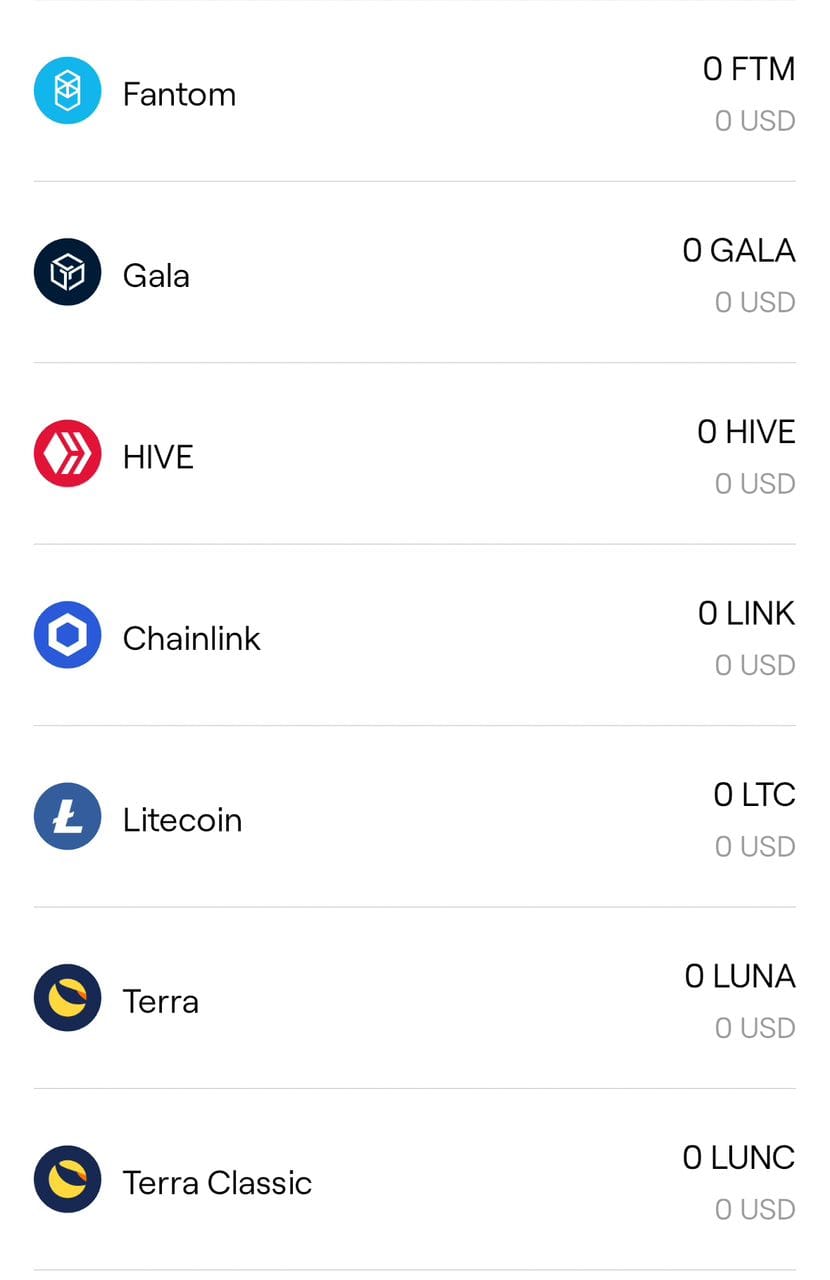Open the Litecoin wallet row
830x1280 pixels.
[x=414, y=819]
